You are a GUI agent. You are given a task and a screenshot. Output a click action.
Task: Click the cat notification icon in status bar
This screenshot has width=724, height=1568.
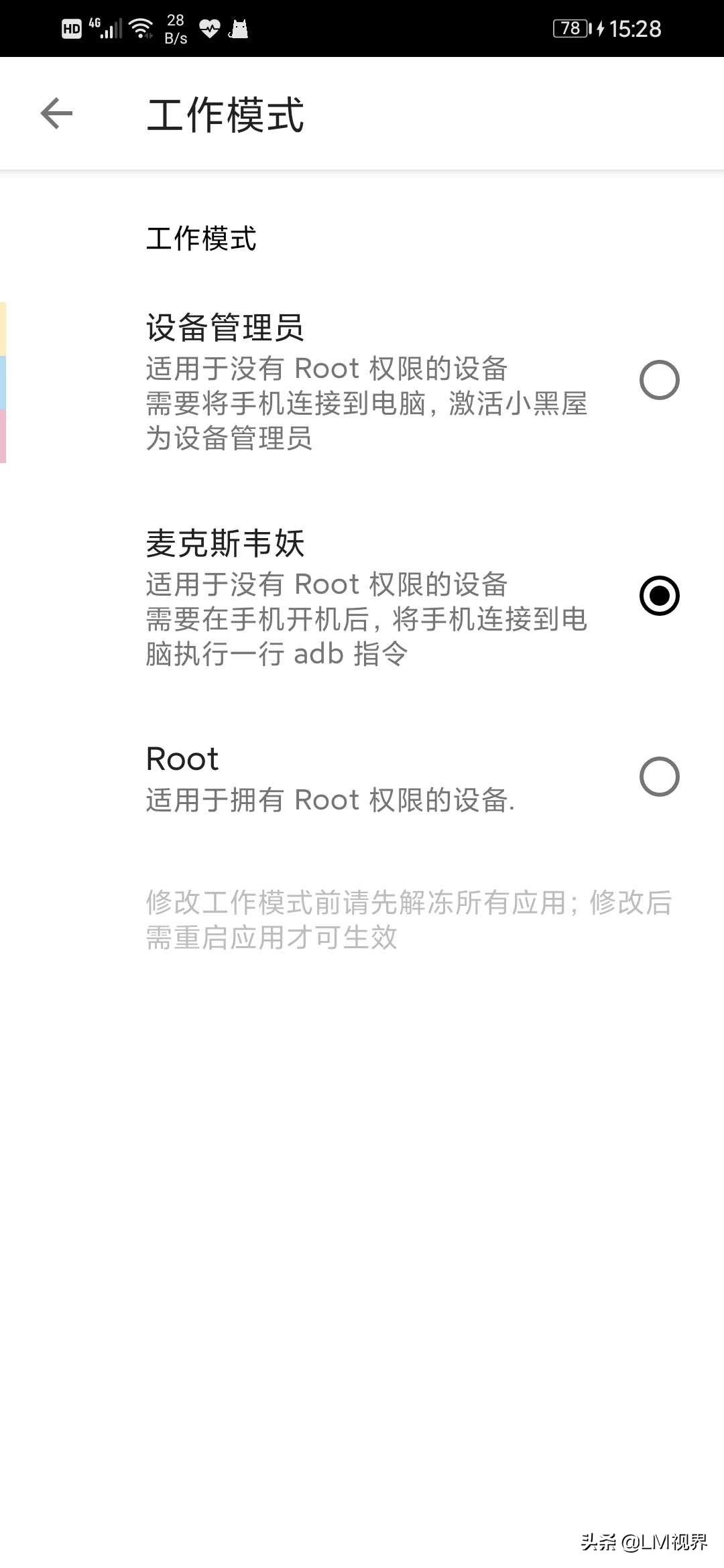point(239,28)
